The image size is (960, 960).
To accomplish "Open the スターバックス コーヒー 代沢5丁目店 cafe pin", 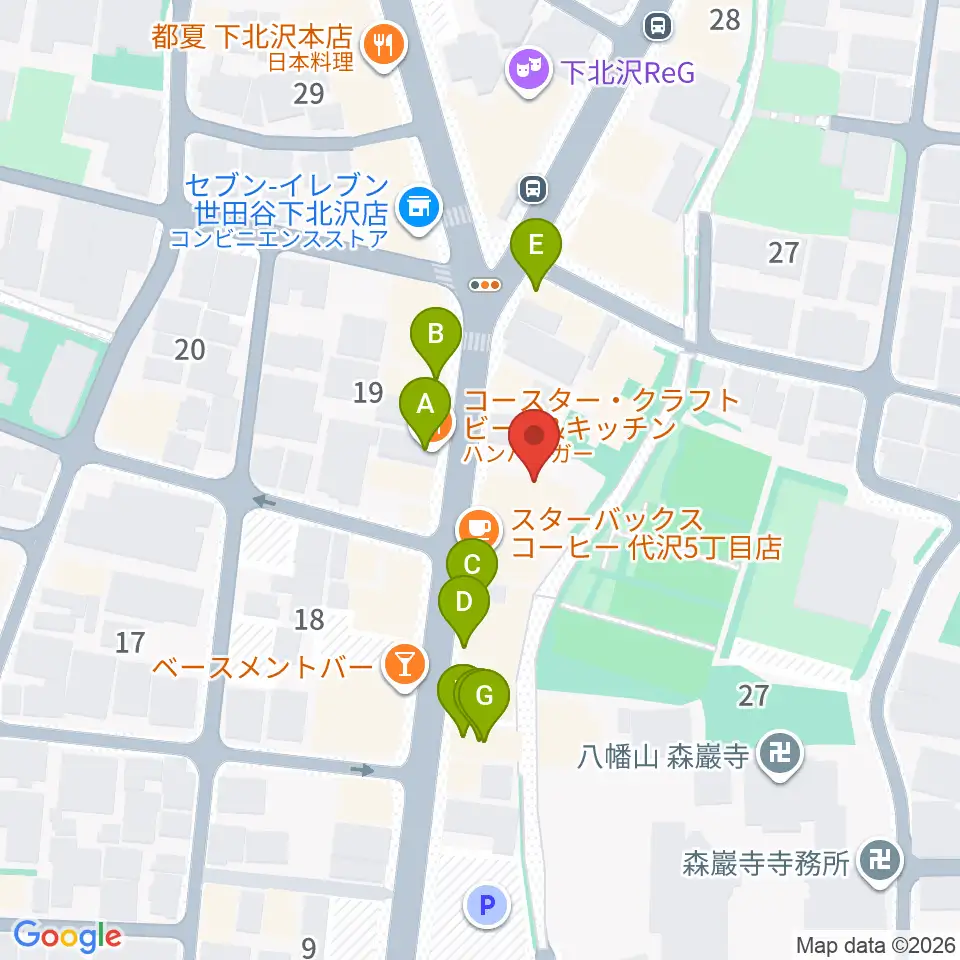I will [480, 529].
